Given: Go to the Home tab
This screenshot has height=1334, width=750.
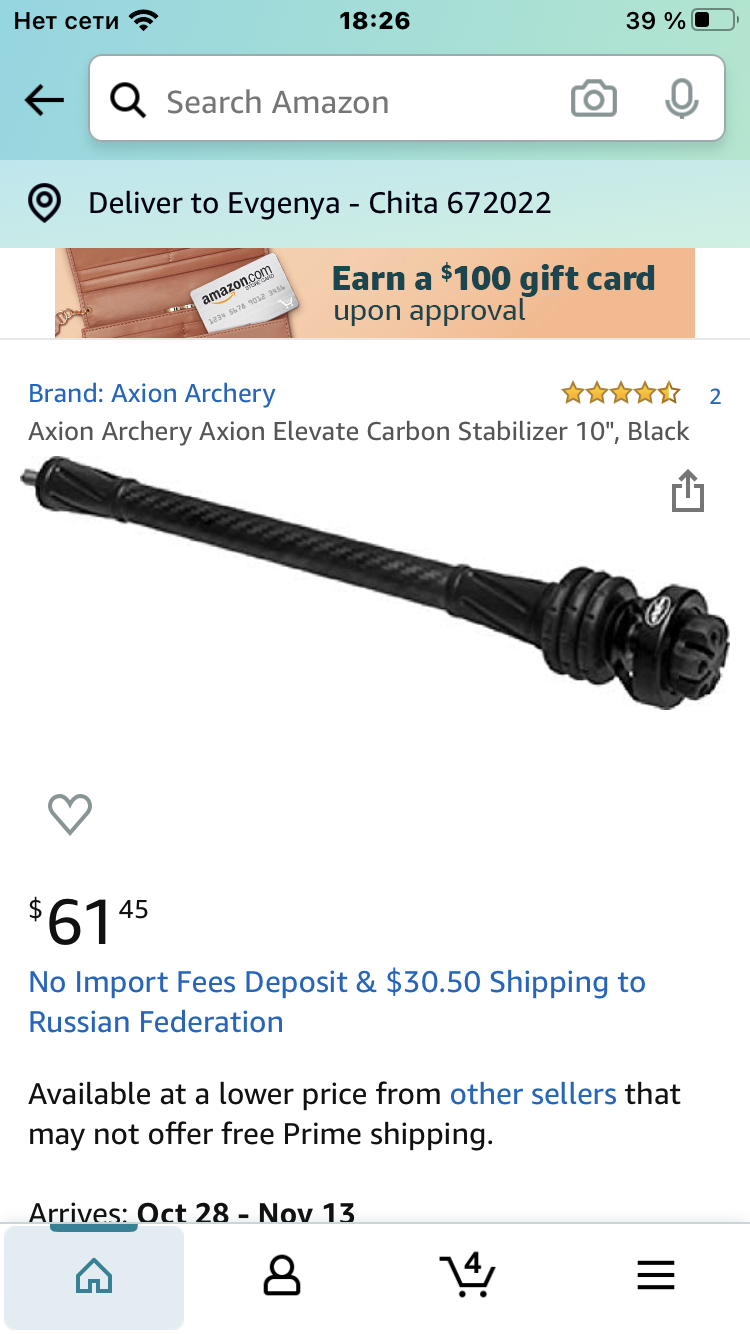Looking at the screenshot, I should (x=94, y=1276).
